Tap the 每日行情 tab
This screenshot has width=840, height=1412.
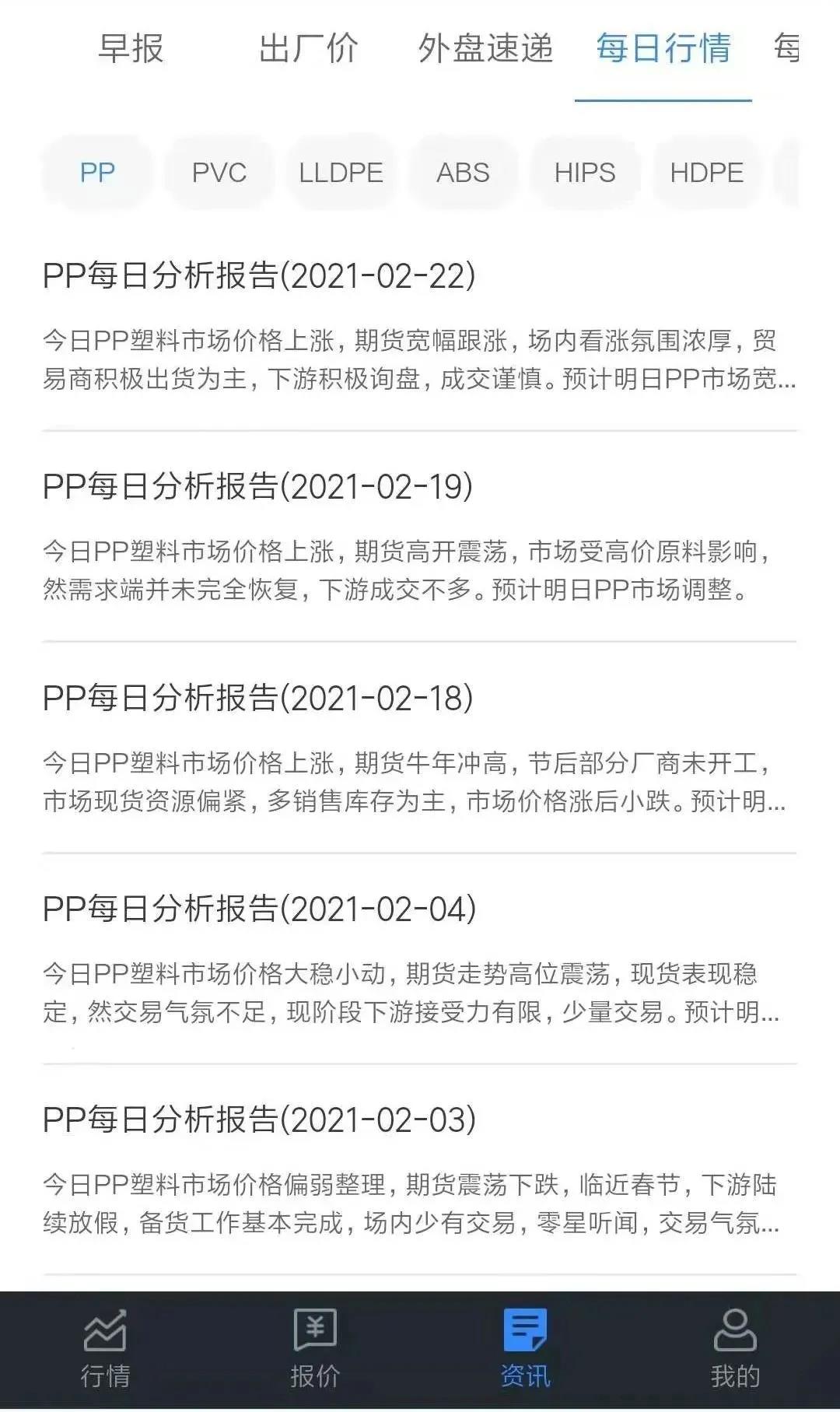[663, 48]
